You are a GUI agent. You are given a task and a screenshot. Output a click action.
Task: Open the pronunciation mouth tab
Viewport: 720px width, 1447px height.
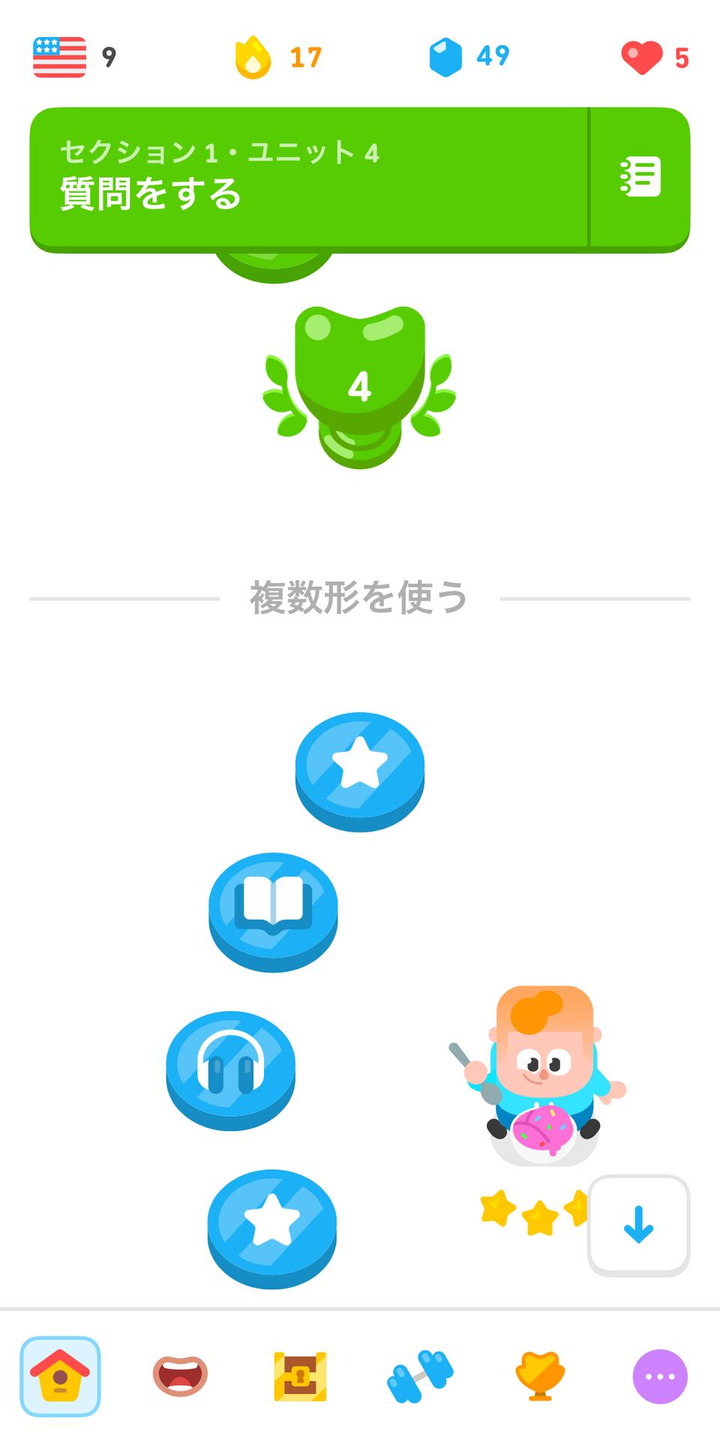[x=180, y=1377]
